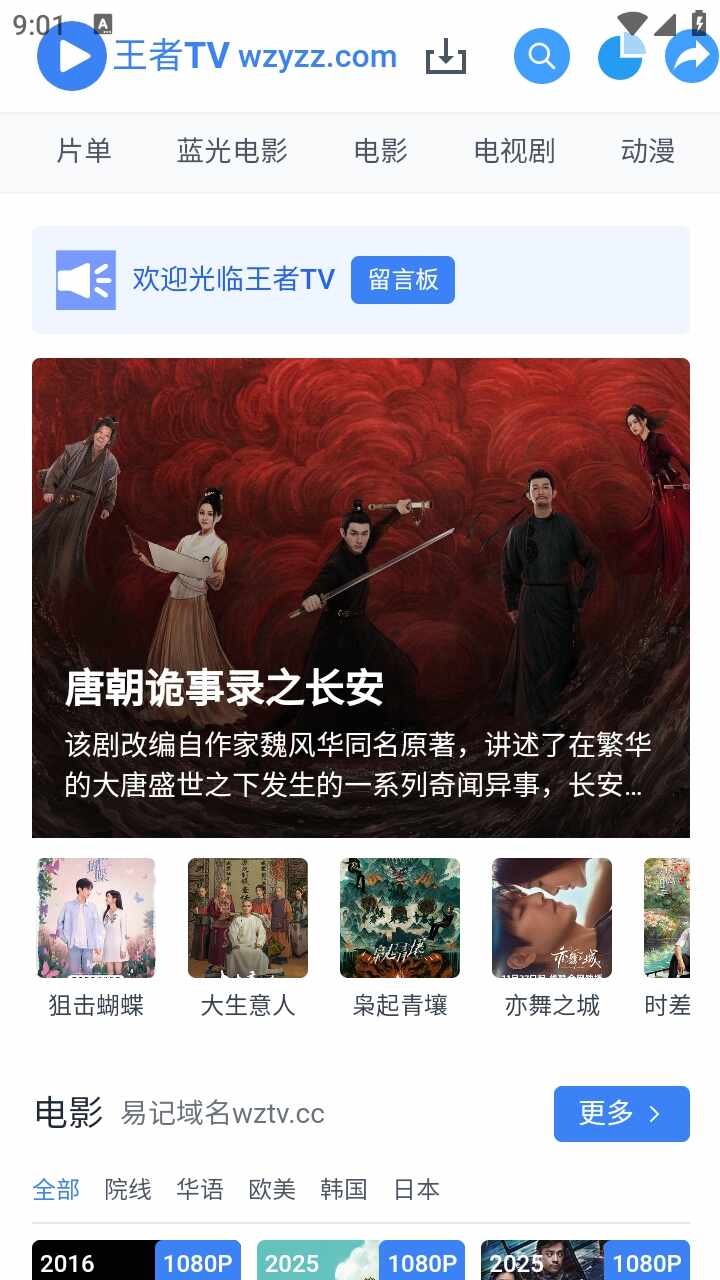The image size is (720, 1280).
Task: Select the 蓝光电影 tab
Action: [232, 152]
